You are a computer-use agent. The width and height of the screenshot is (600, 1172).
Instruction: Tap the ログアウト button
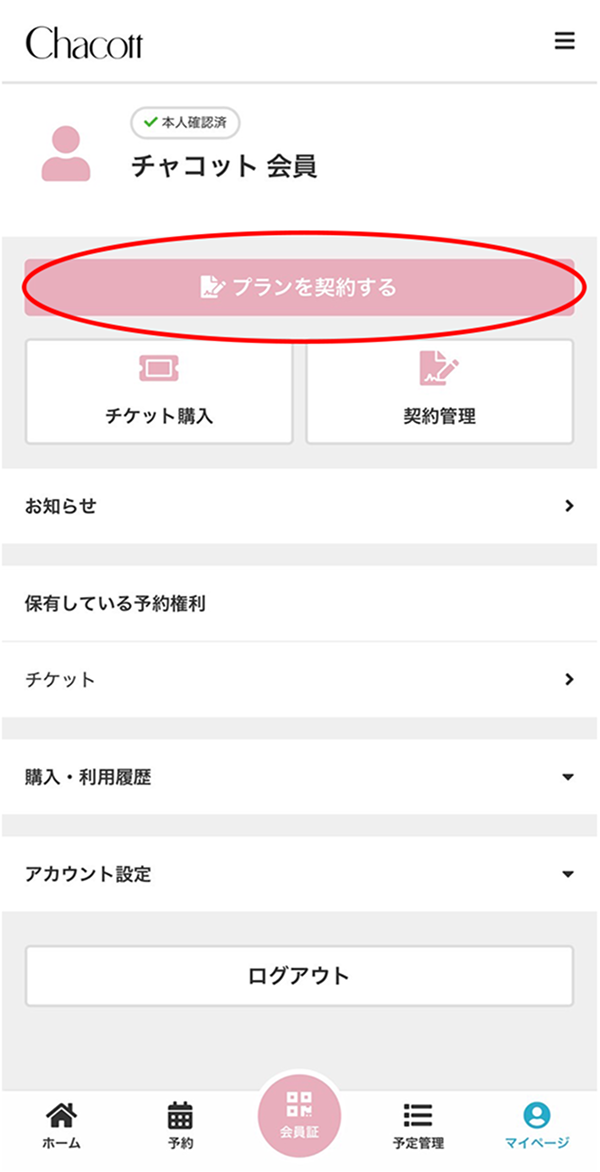click(299, 975)
